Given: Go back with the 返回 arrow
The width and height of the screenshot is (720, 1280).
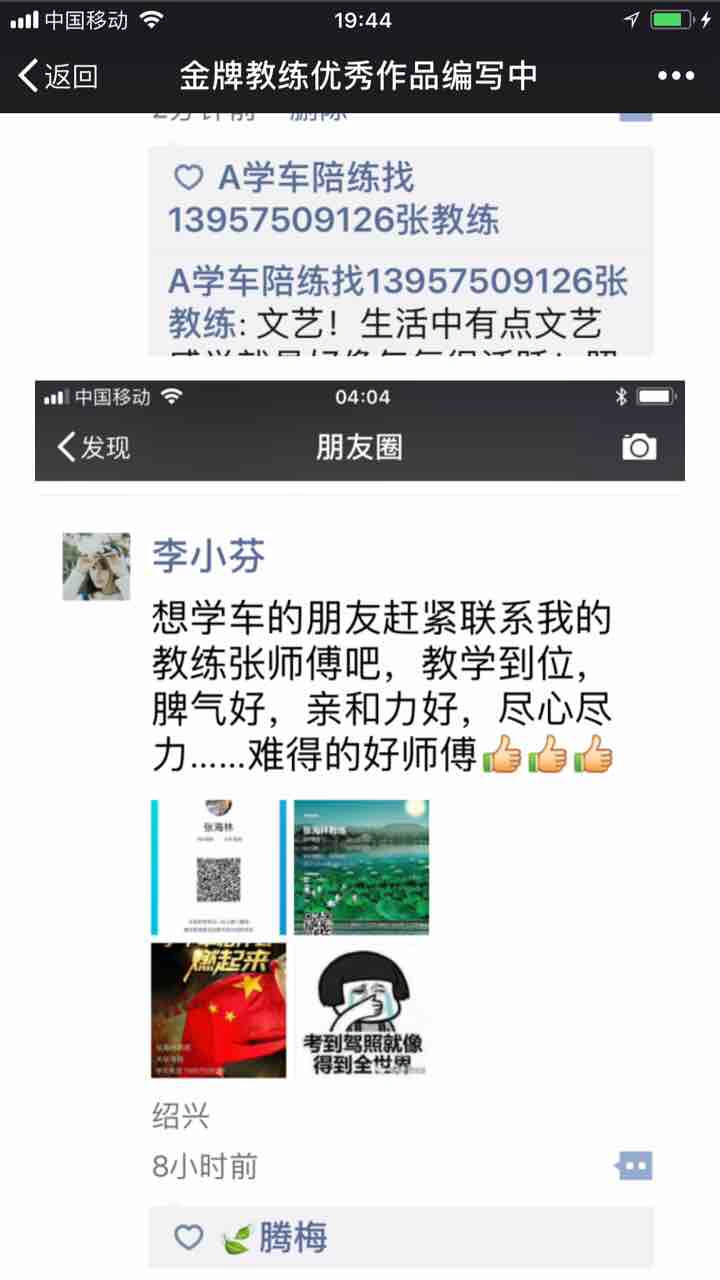Looking at the screenshot, I should pyautogui.click(x=58, y=75).
